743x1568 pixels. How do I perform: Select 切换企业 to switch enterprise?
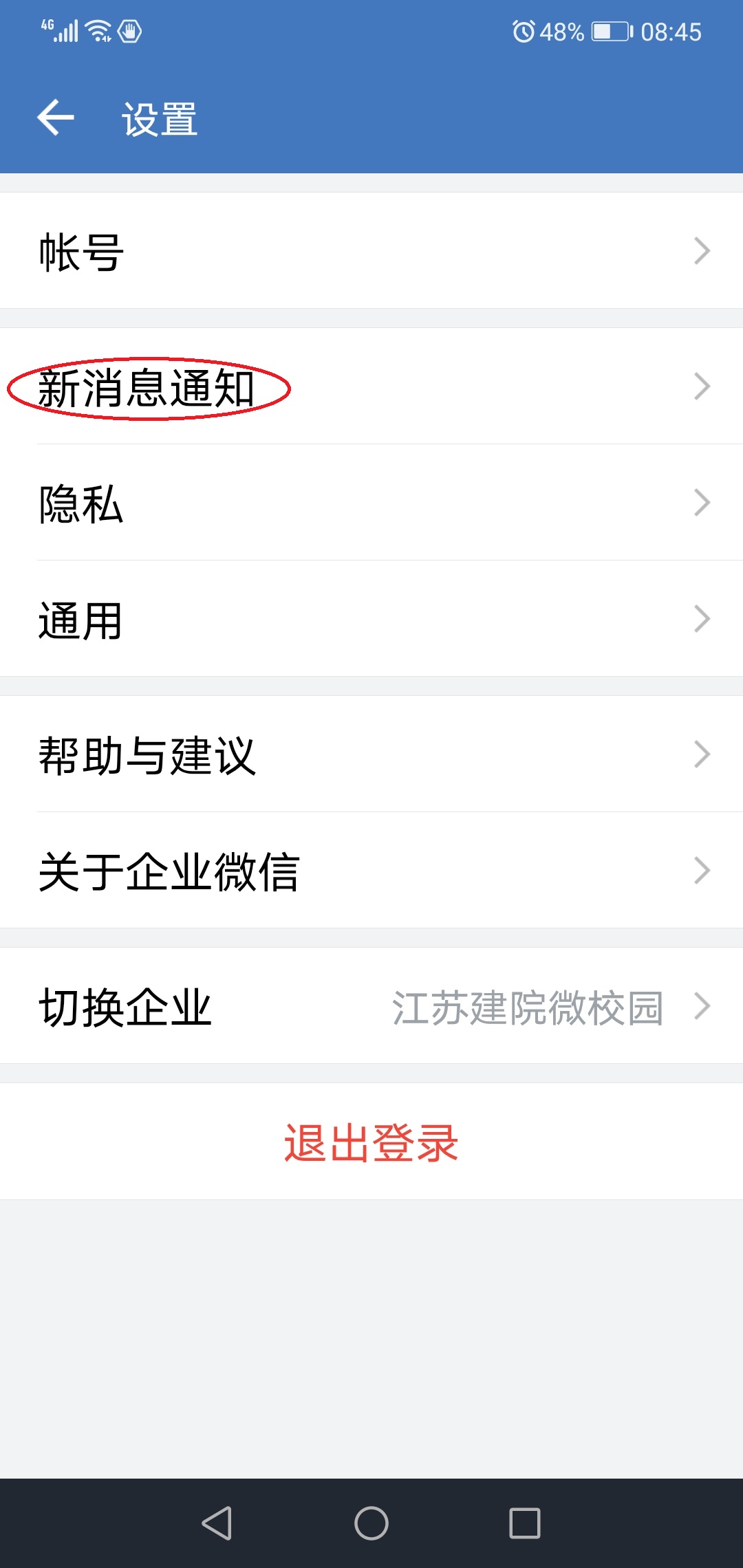point(371,1005)
